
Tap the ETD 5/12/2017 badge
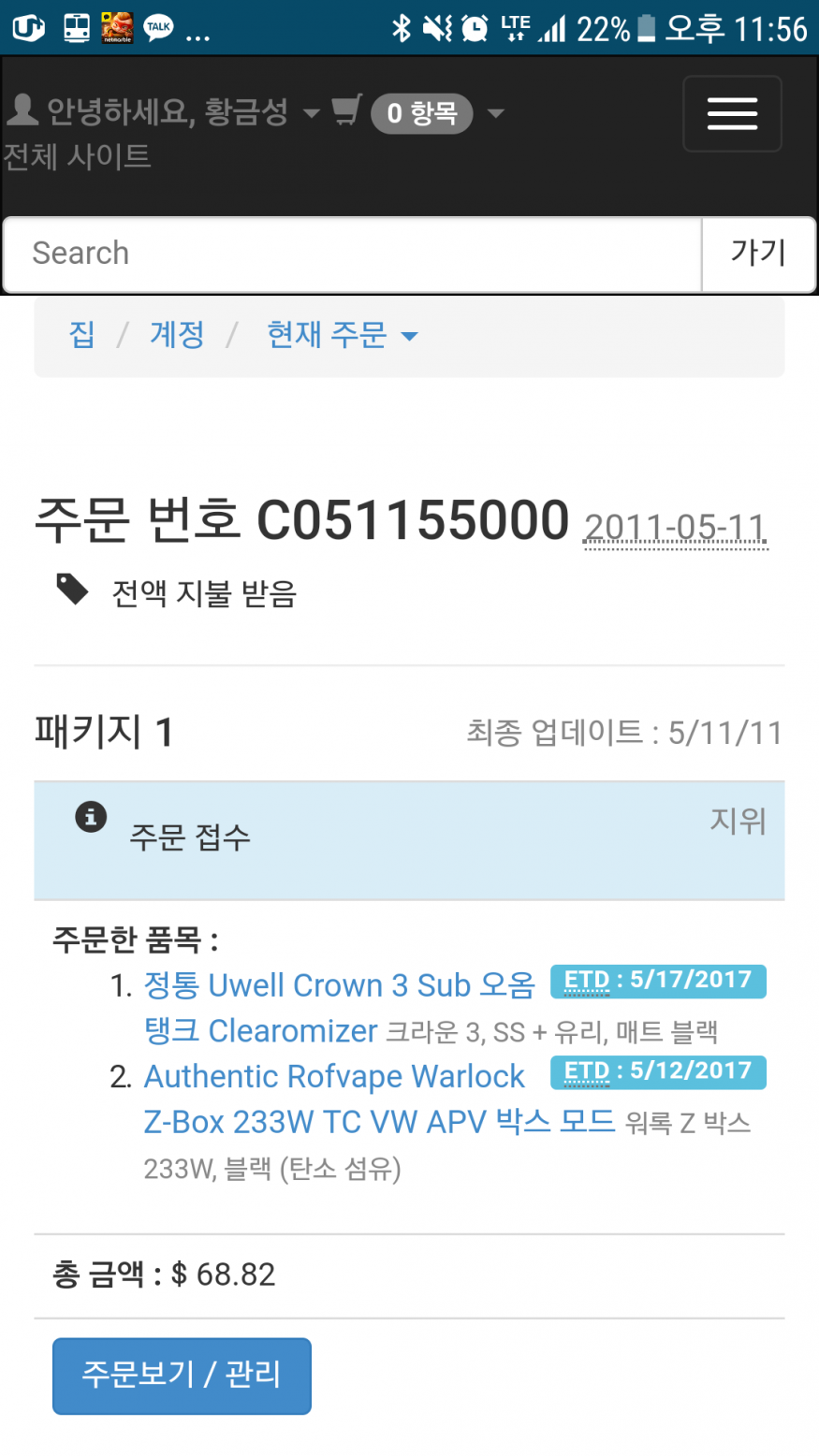tap(658, 1072)
